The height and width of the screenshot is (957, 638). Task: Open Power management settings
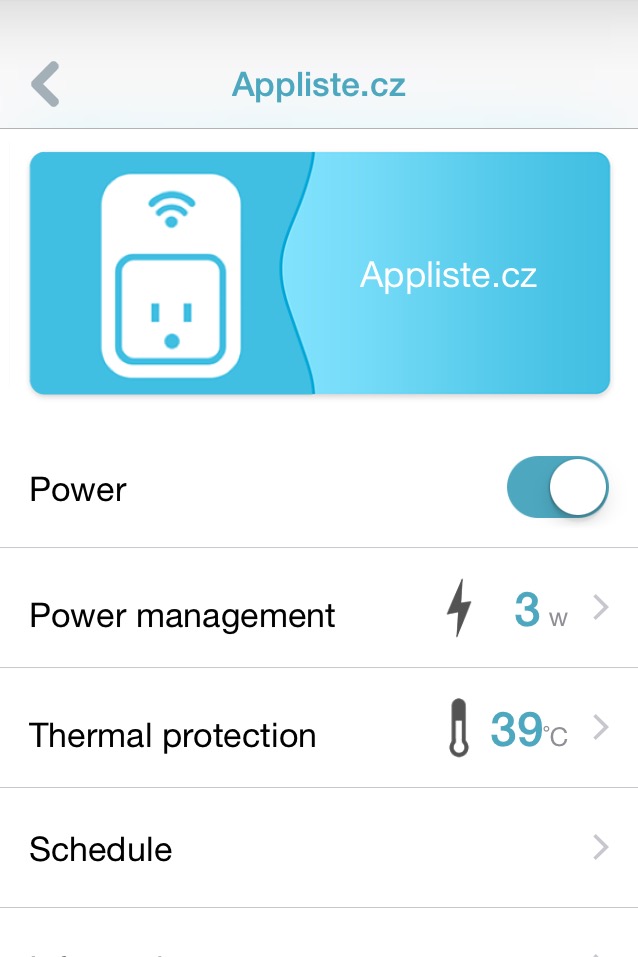pyautogui.click(x=318, y=610)
